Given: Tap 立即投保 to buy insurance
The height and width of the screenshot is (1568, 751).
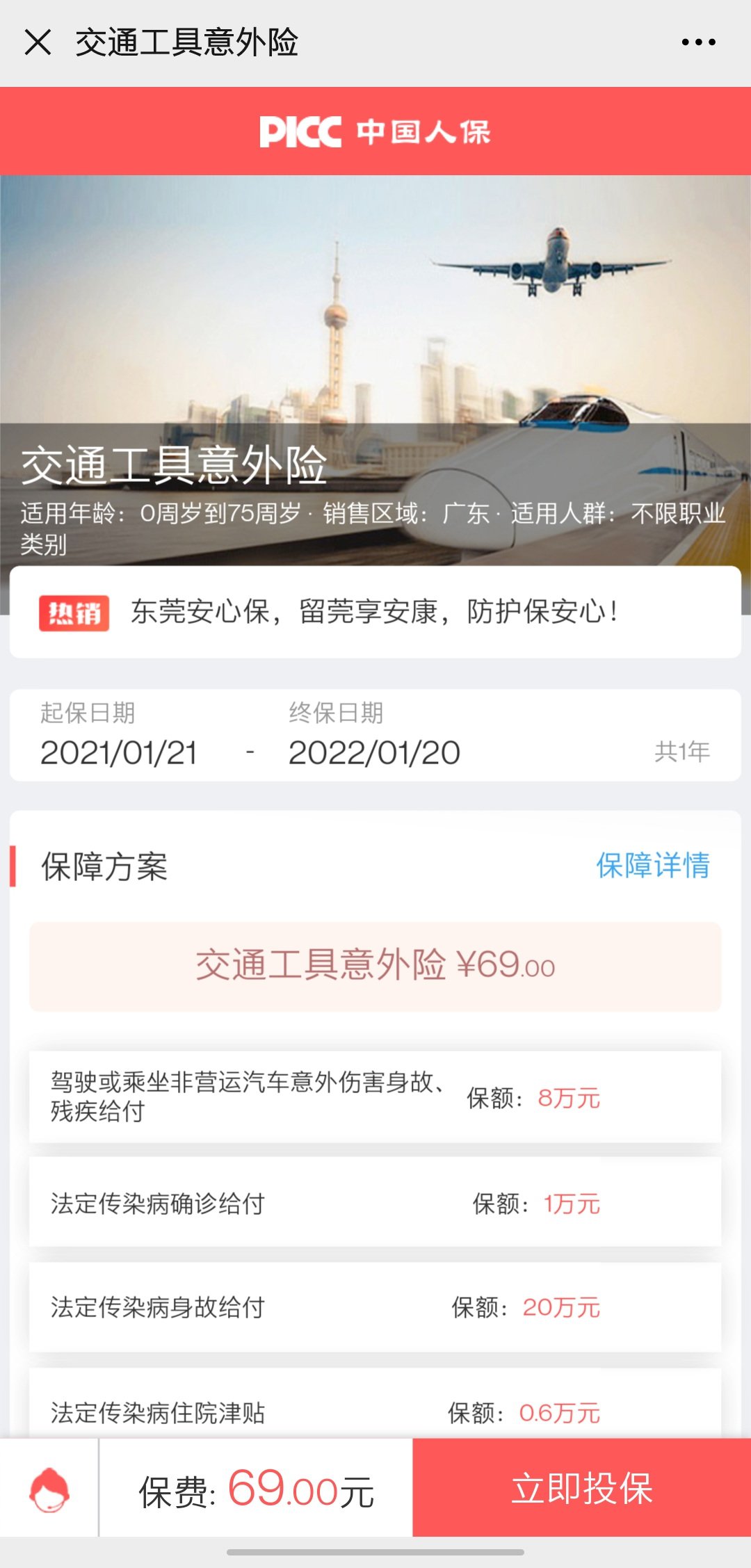Looking at the screenshot, I should 581,1488.
